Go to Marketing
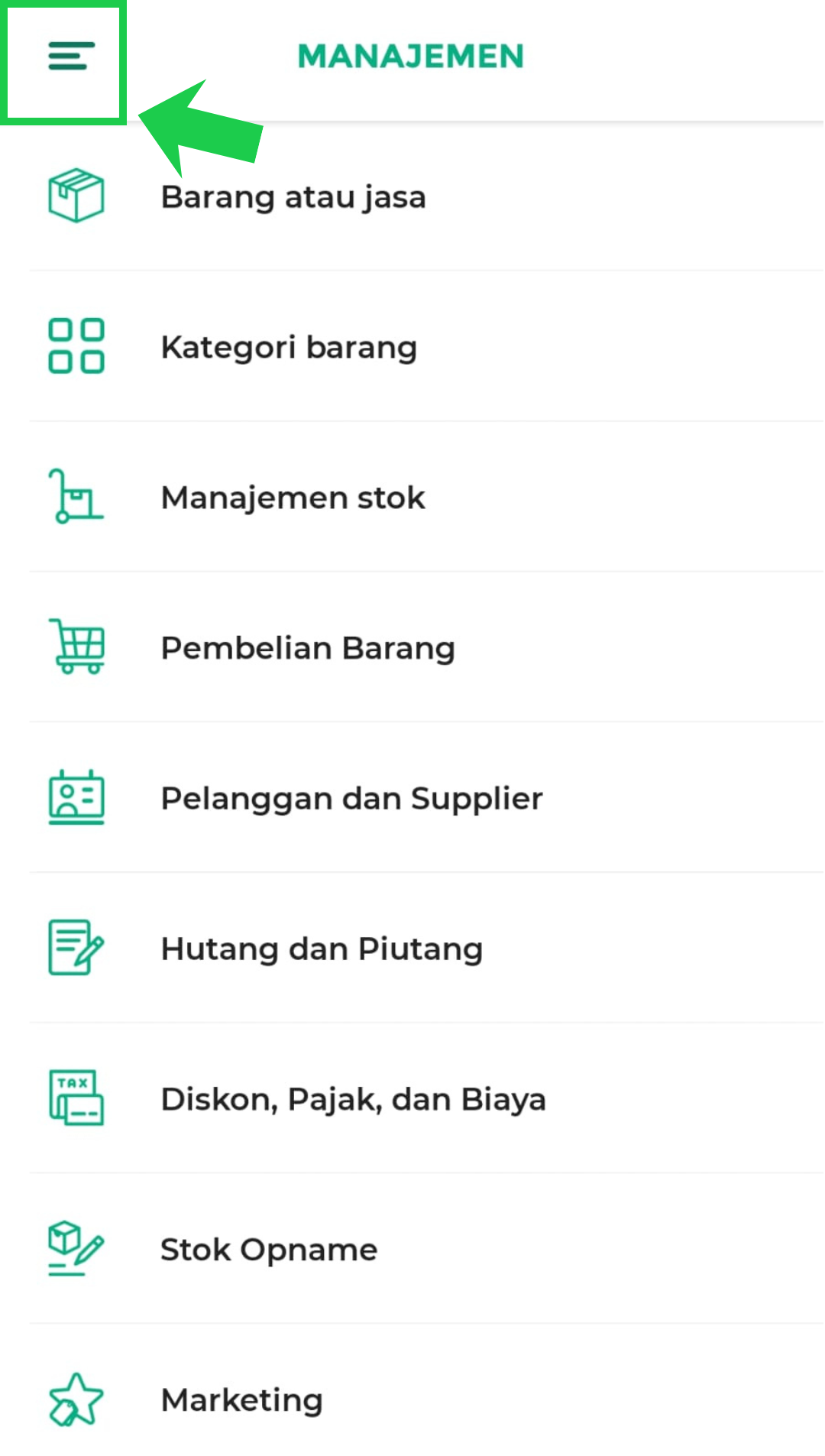 coord(242,1400)
